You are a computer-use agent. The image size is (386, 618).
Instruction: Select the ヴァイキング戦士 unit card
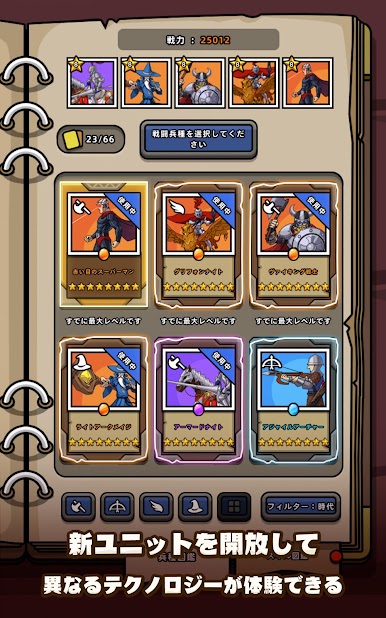coord(293,244)
